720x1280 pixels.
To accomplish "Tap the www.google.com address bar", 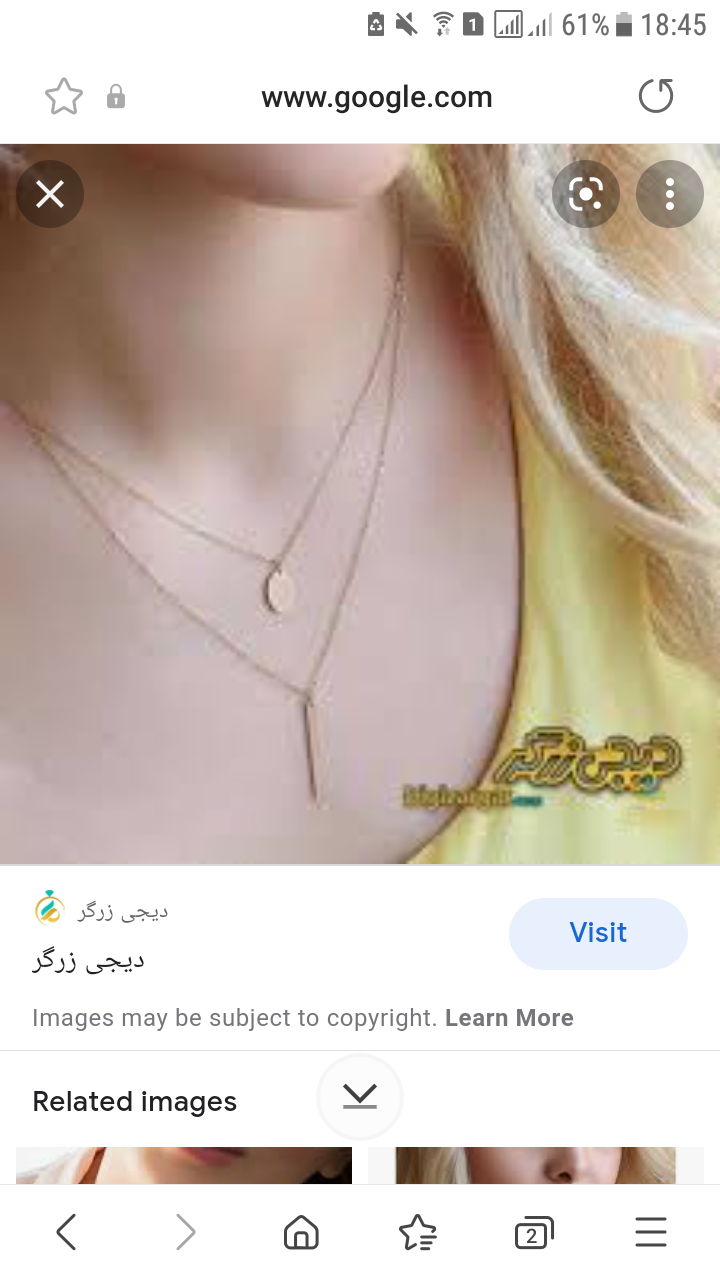I will (x=377, y=97).
